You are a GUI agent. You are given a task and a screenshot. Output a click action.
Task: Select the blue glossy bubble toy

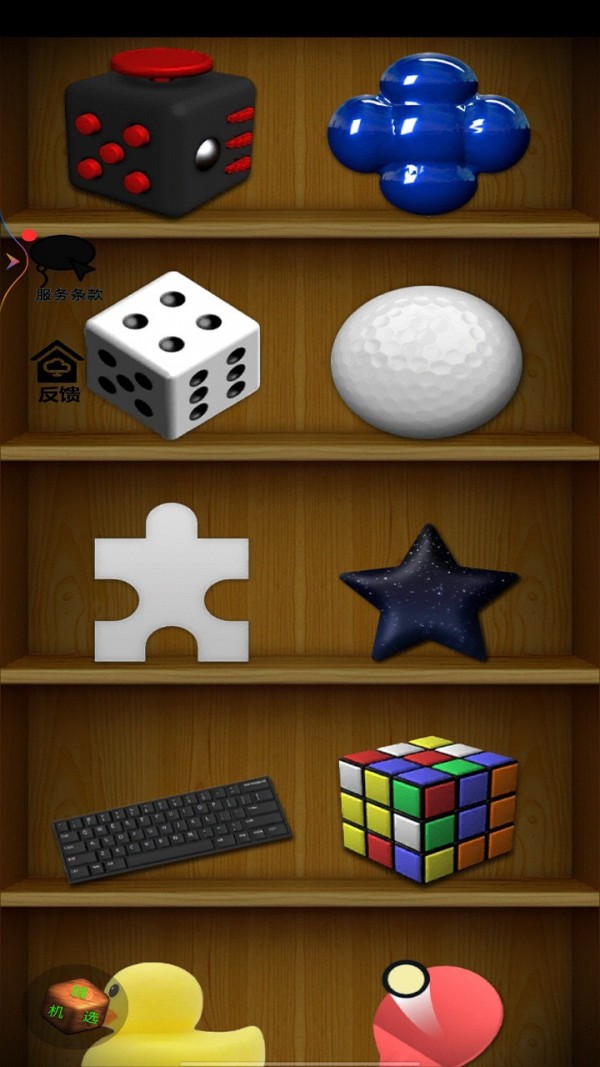pos(428,133)
